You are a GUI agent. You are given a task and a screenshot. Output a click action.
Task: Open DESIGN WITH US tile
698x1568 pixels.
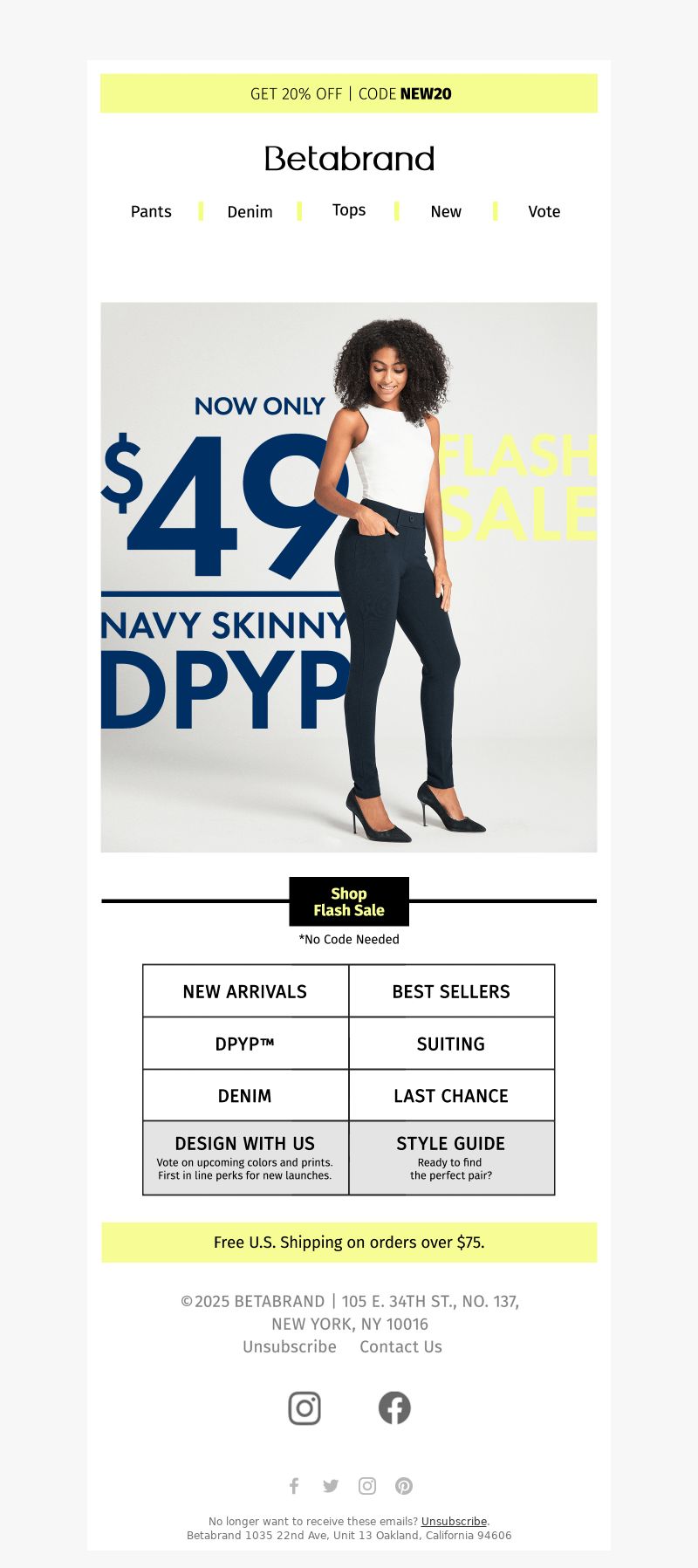pyautogui.click(x=245, y=1158)
